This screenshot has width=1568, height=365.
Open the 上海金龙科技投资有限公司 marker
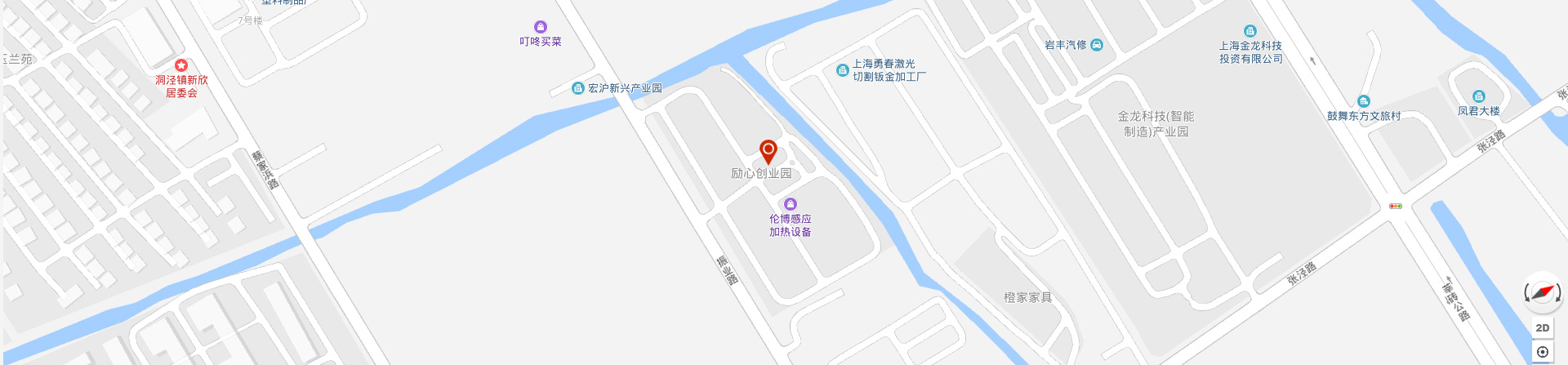1249,31
